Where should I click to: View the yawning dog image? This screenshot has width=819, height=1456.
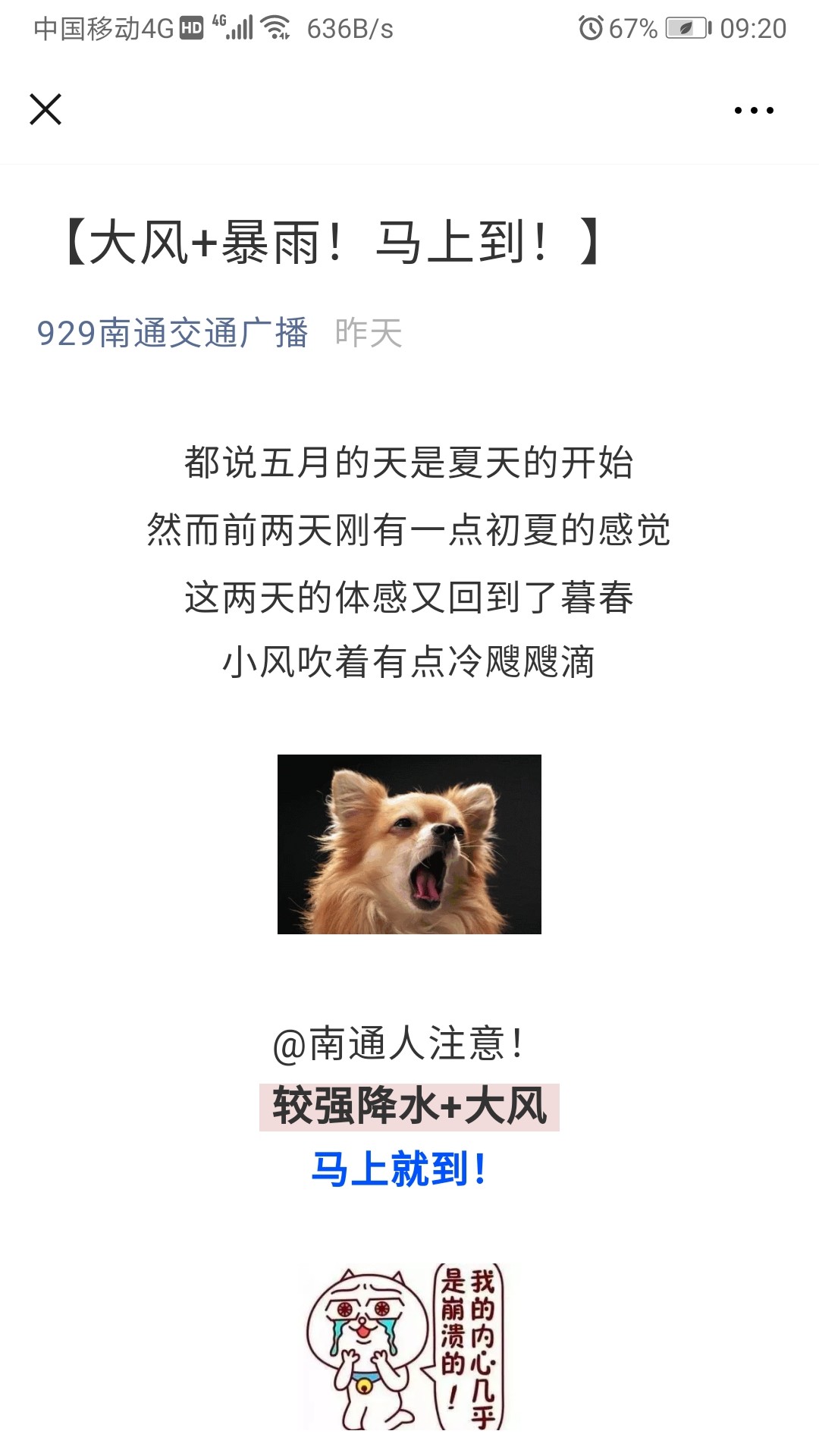409,844
